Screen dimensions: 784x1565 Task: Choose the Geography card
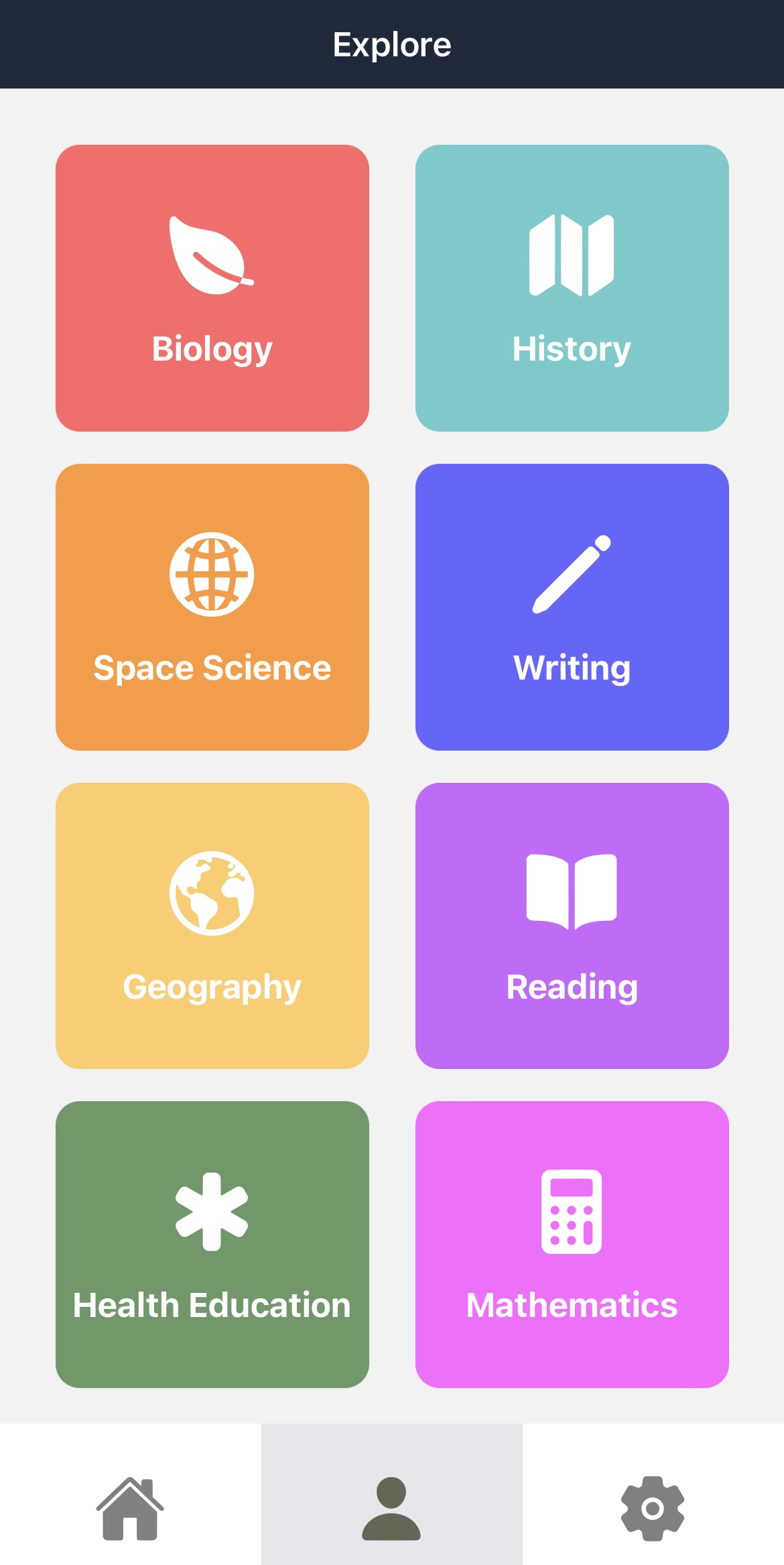(212, 926)
